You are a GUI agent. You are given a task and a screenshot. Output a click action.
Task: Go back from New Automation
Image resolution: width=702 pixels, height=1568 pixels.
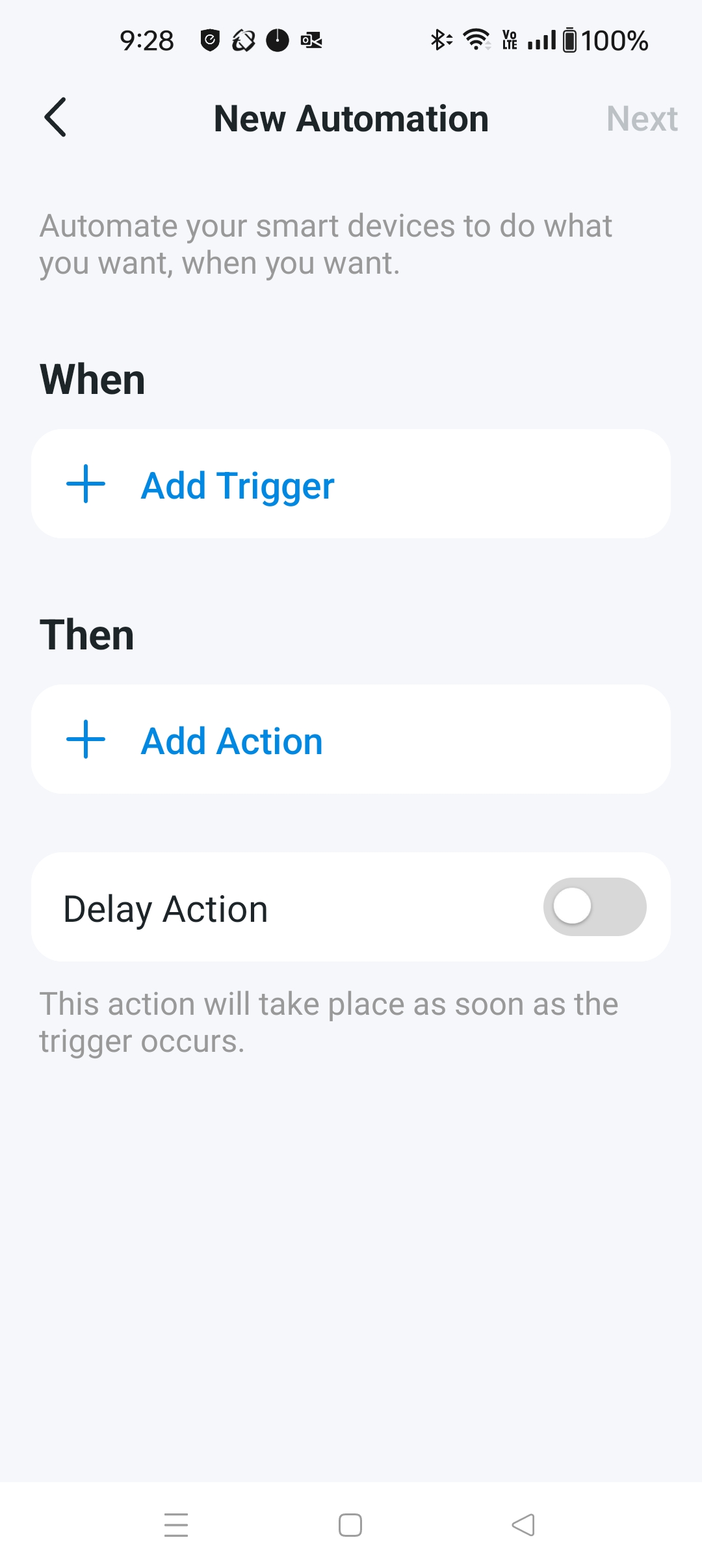coord(56,118)
